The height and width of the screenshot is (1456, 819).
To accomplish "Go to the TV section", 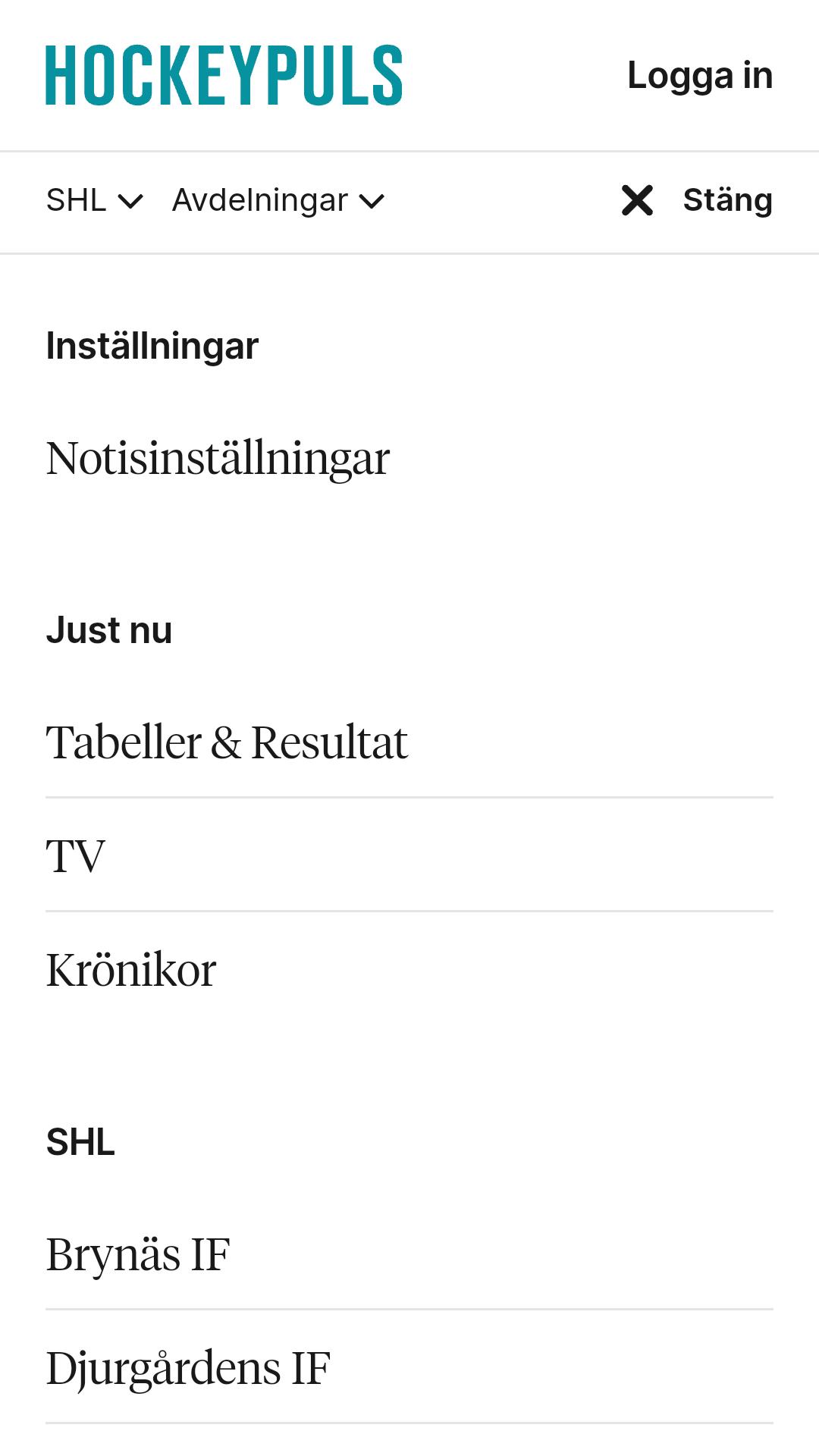I will pyautogui.click(x=76, y=855).
